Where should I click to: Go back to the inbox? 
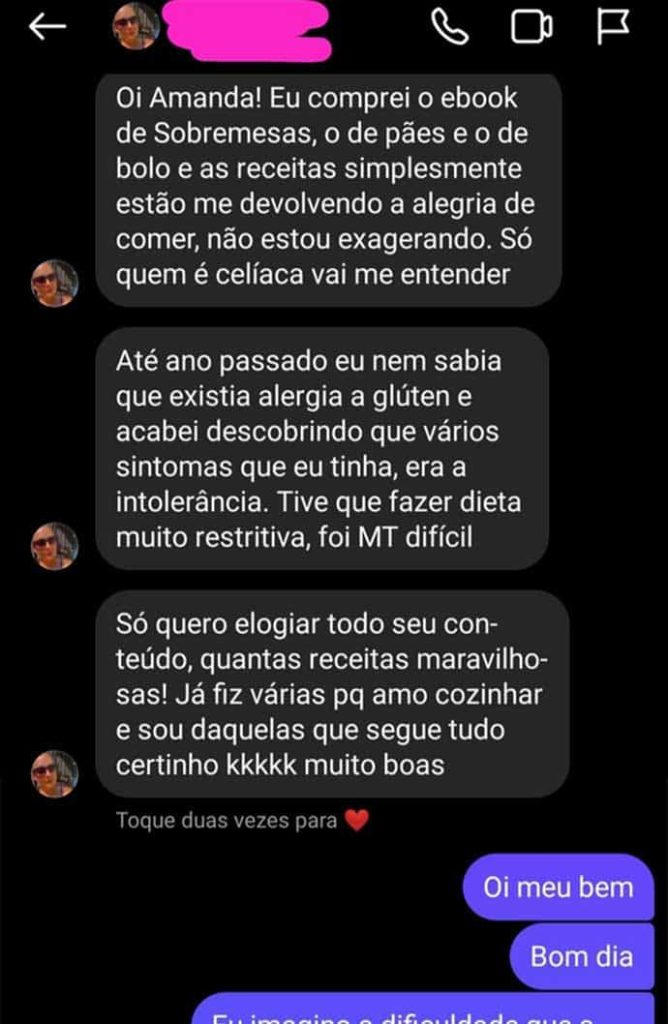click(47, 28)
